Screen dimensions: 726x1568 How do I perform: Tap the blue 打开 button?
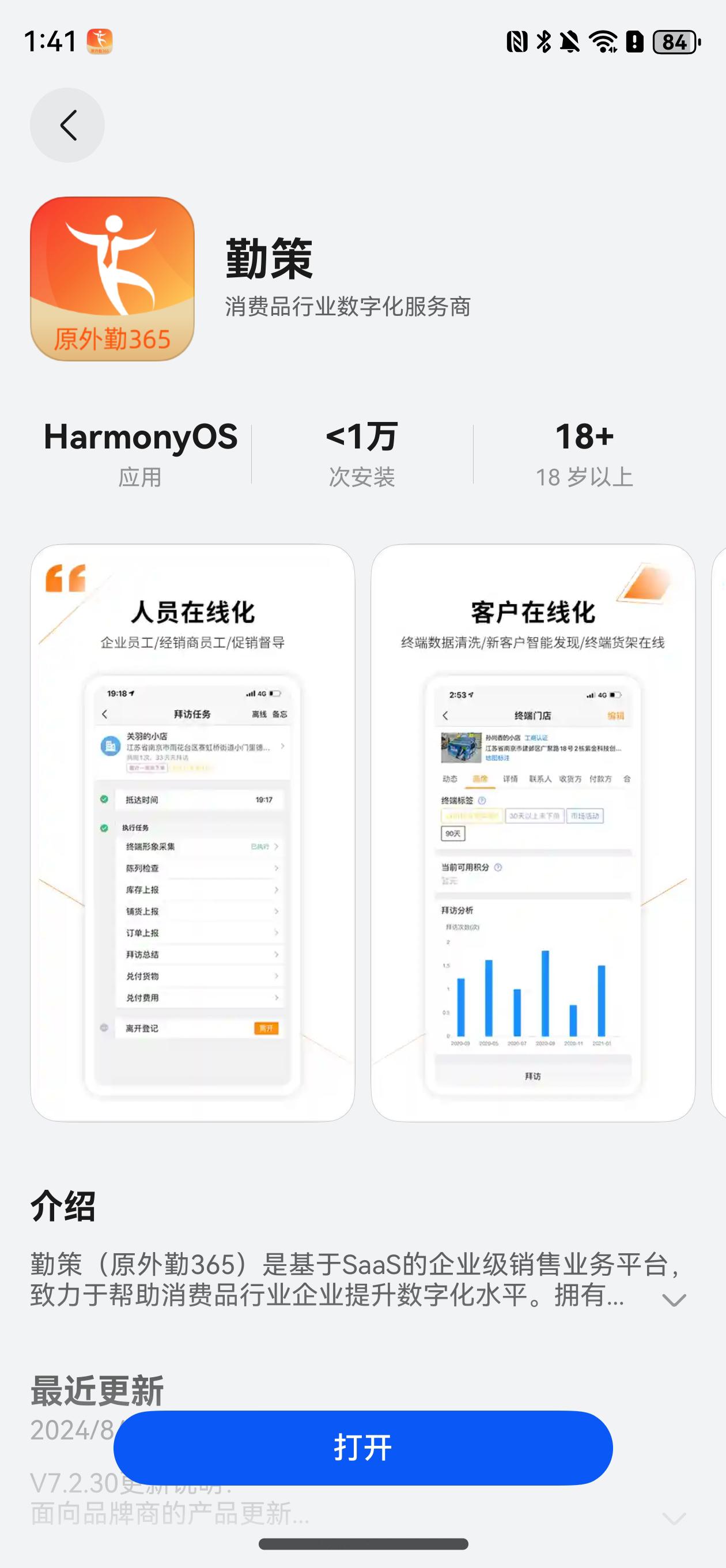pos(362,1448)
